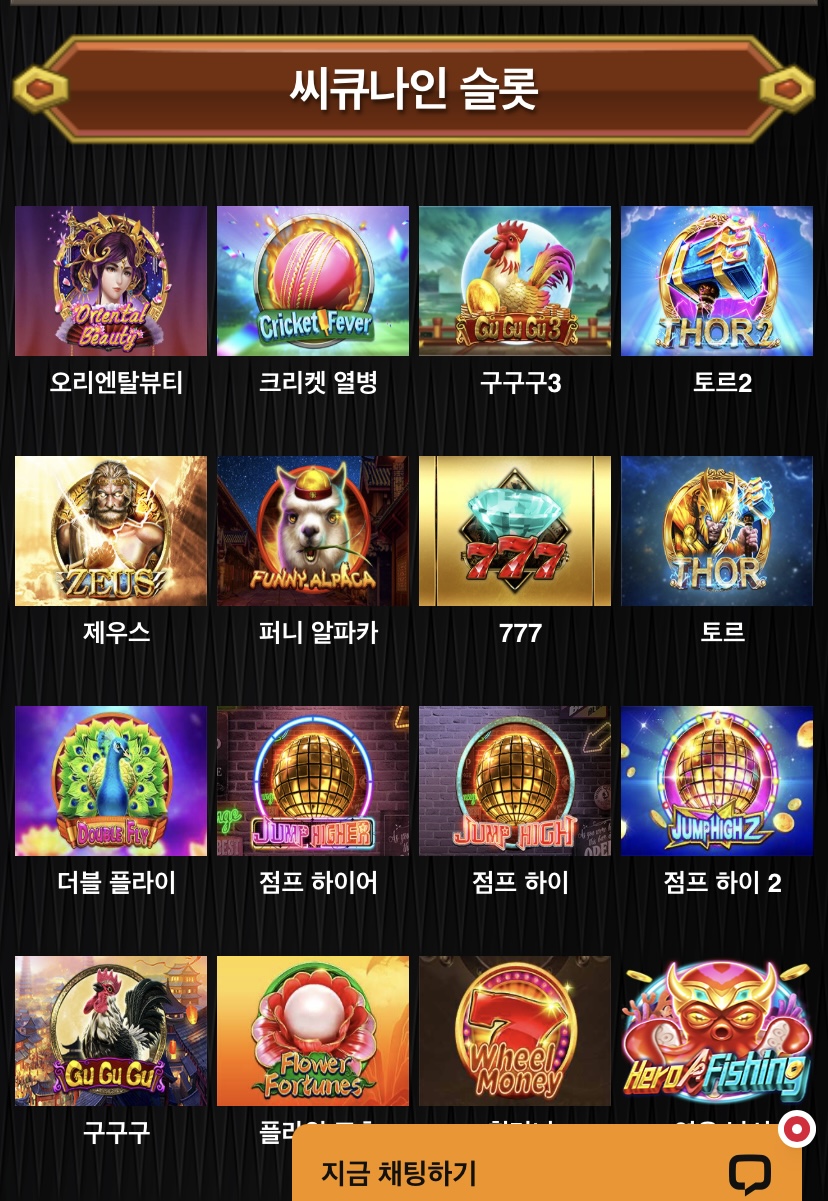This screenshot has width=828, height=1201.
Task: Open the Jump High 2 slot
Action: pos(717,781)
